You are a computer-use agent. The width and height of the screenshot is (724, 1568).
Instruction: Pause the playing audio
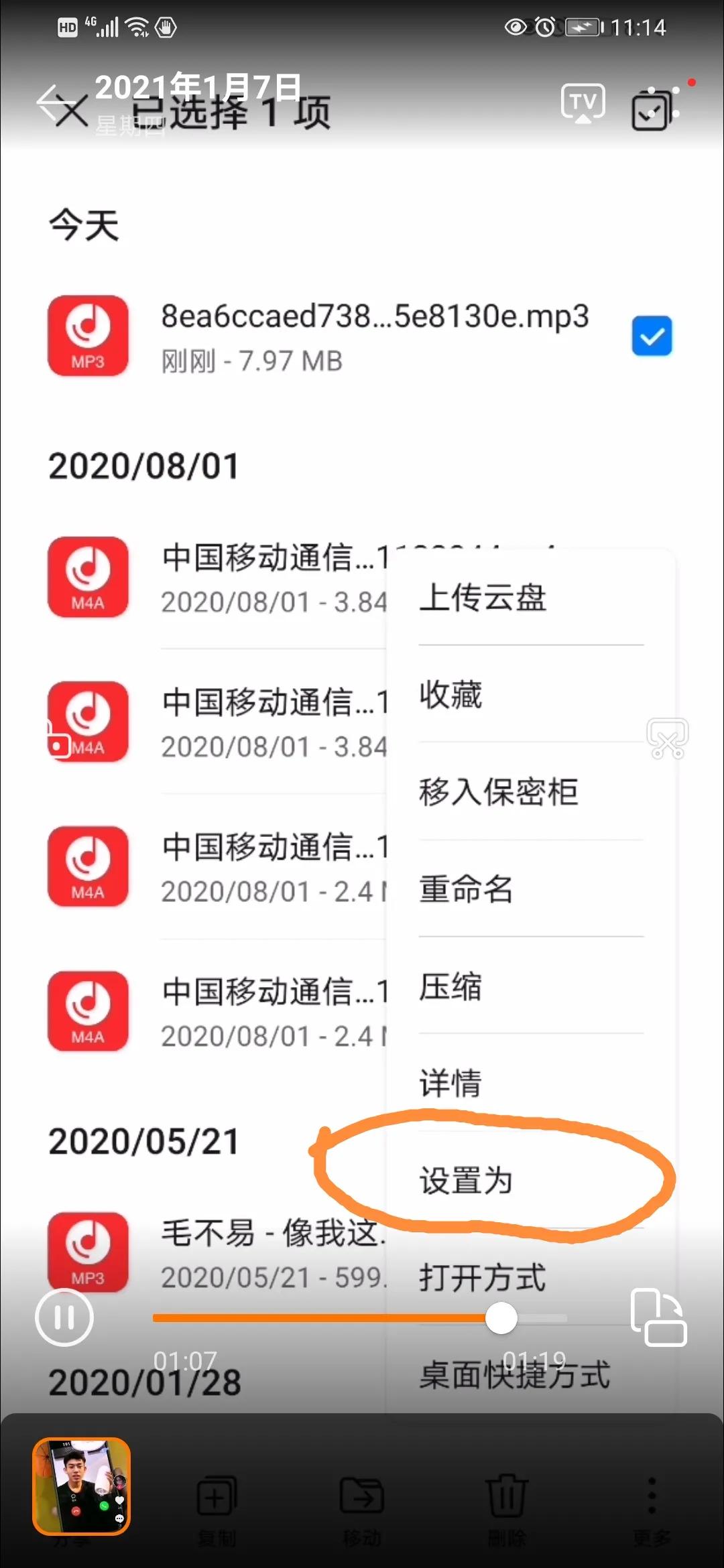[x=64, y=1317]
